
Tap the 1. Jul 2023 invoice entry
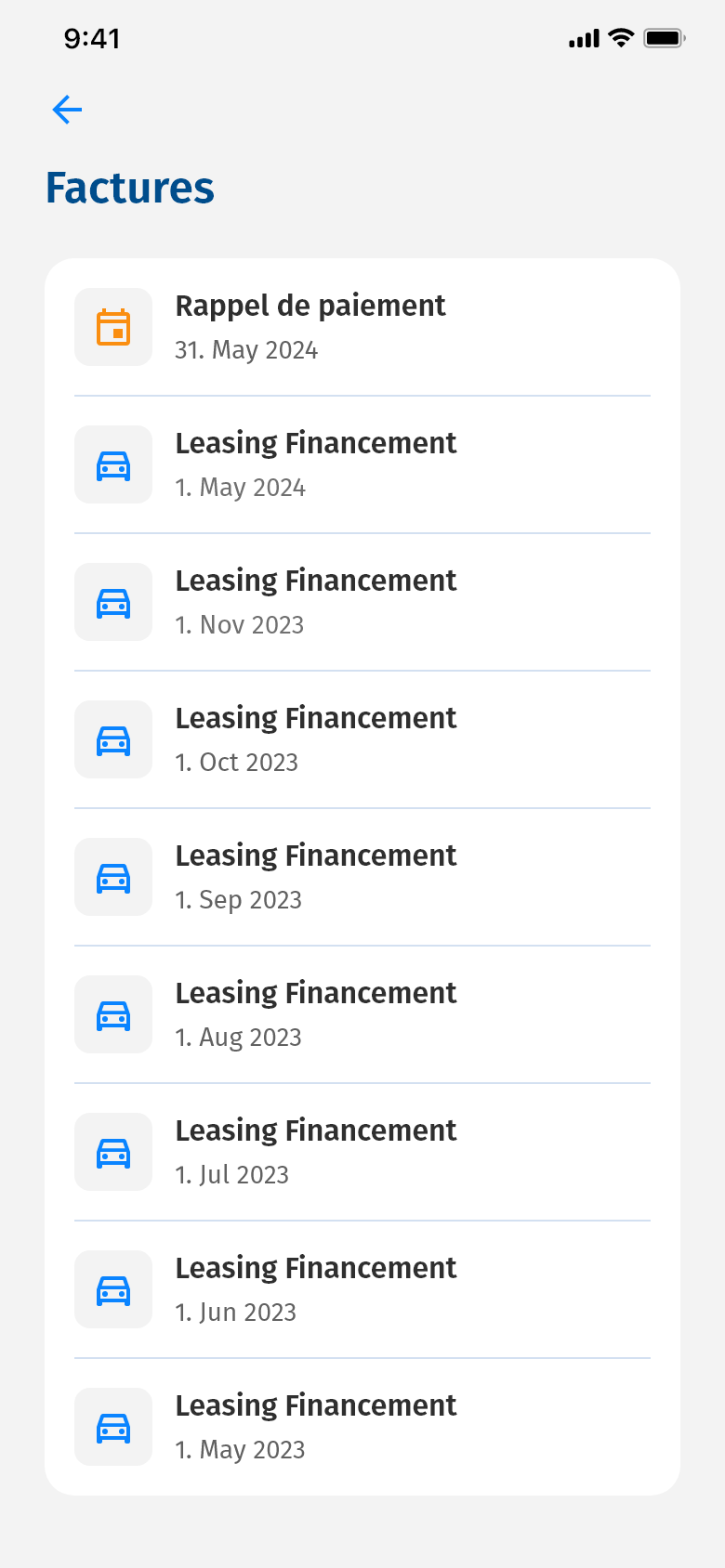(x=362, y=1152)
